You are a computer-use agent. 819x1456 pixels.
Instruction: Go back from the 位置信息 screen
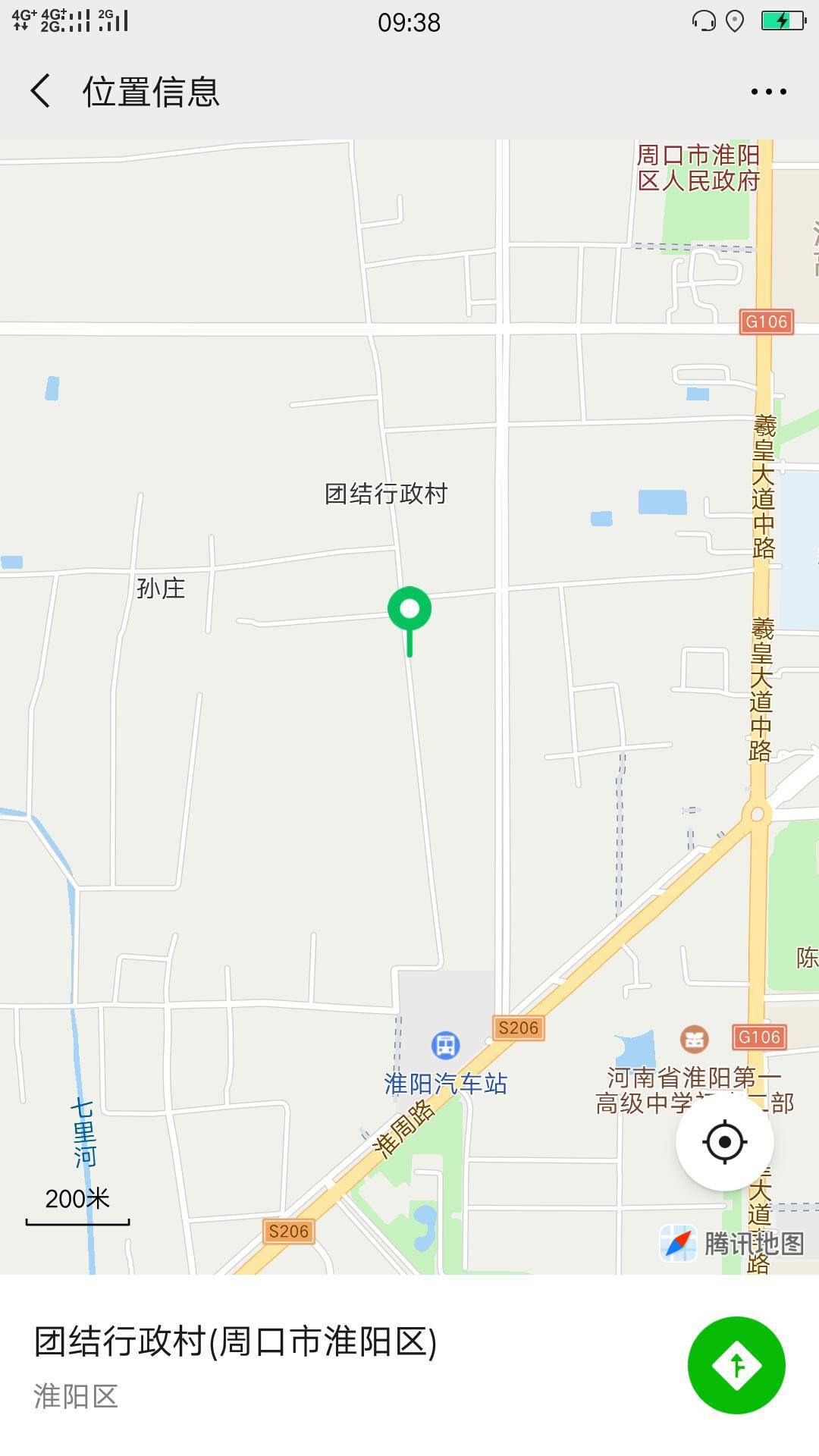[41, 91]
